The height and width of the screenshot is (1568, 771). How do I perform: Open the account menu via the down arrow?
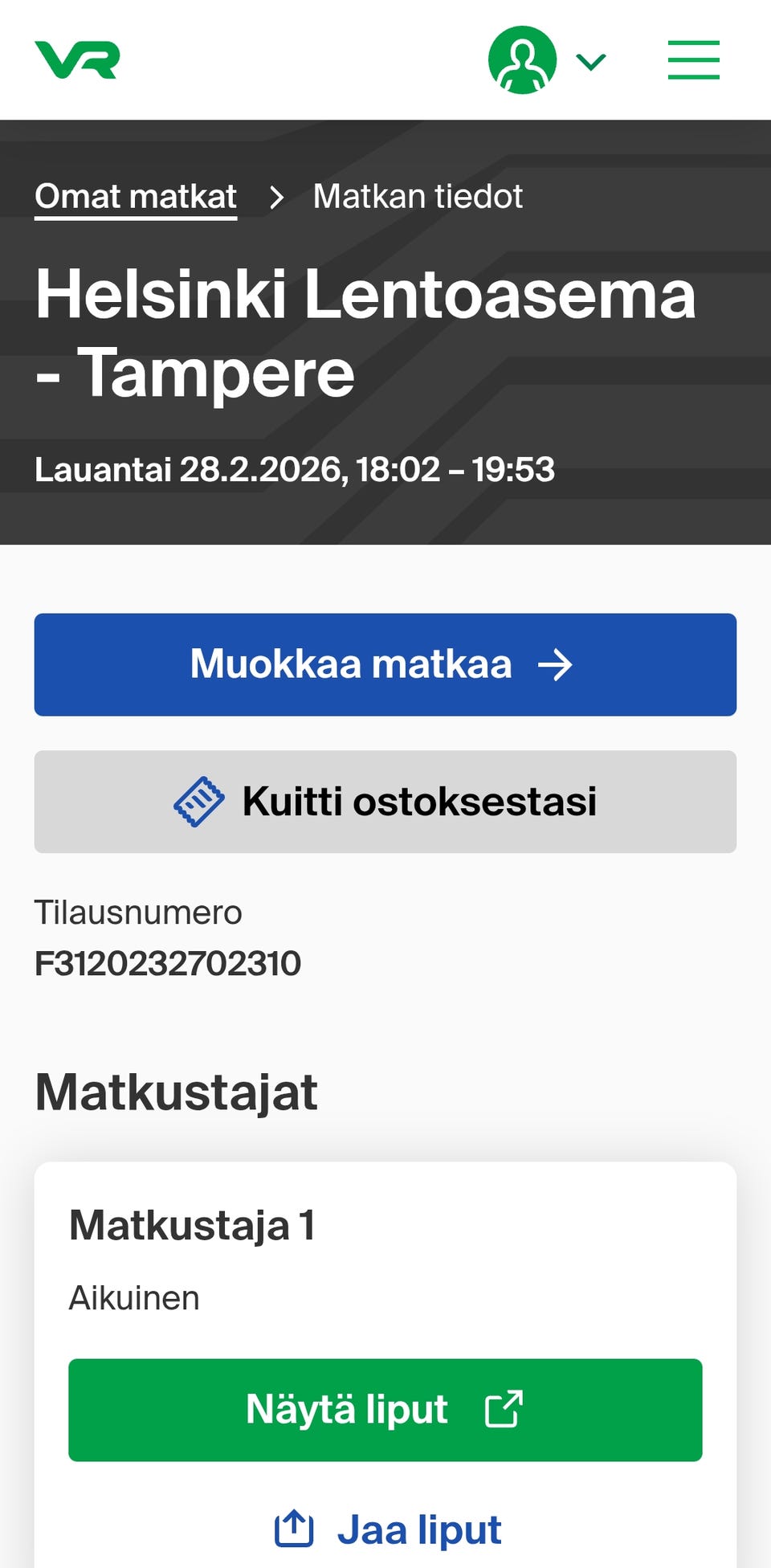click(x=590, y=62)
